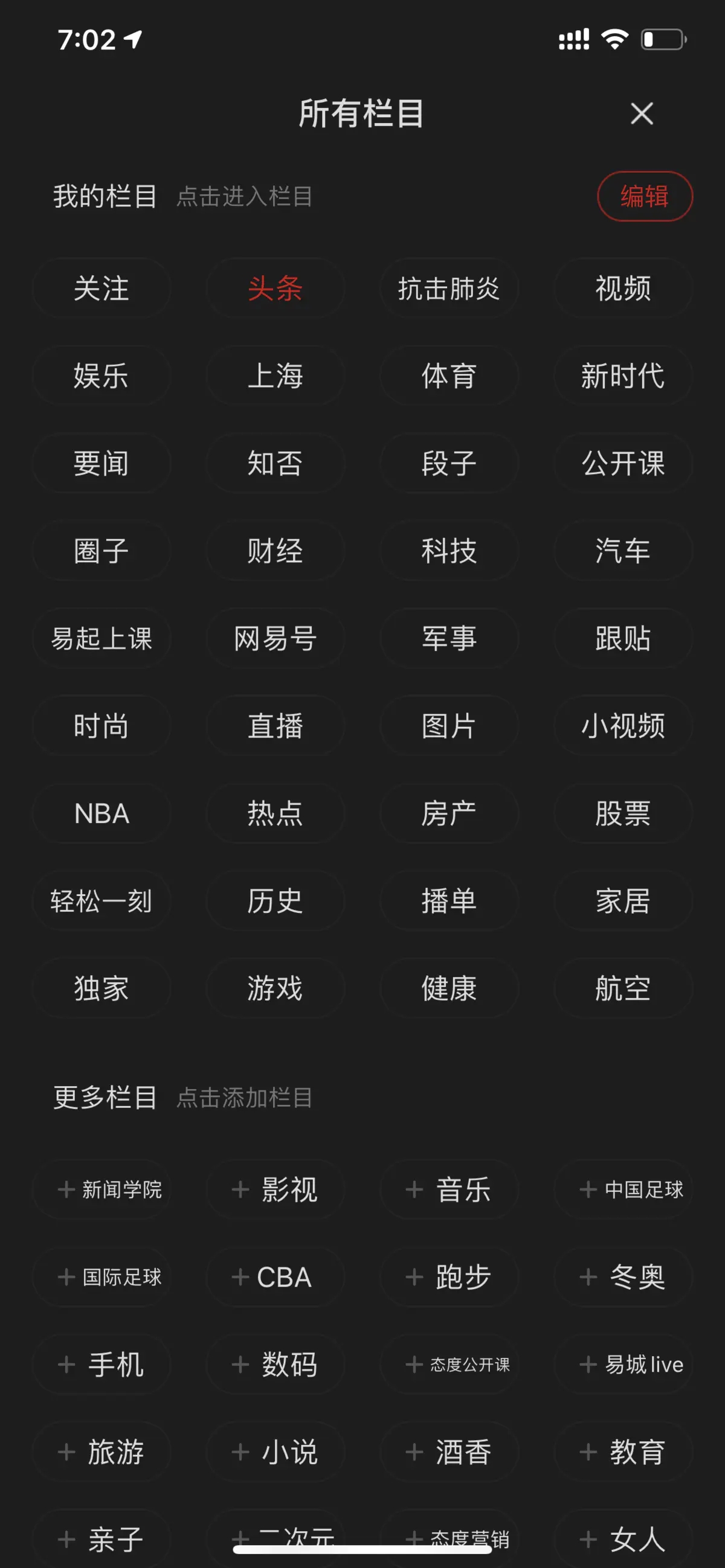Open the 娱乐 channel
This screenshot has height=1568, width=725.
[x=101, y=376]
